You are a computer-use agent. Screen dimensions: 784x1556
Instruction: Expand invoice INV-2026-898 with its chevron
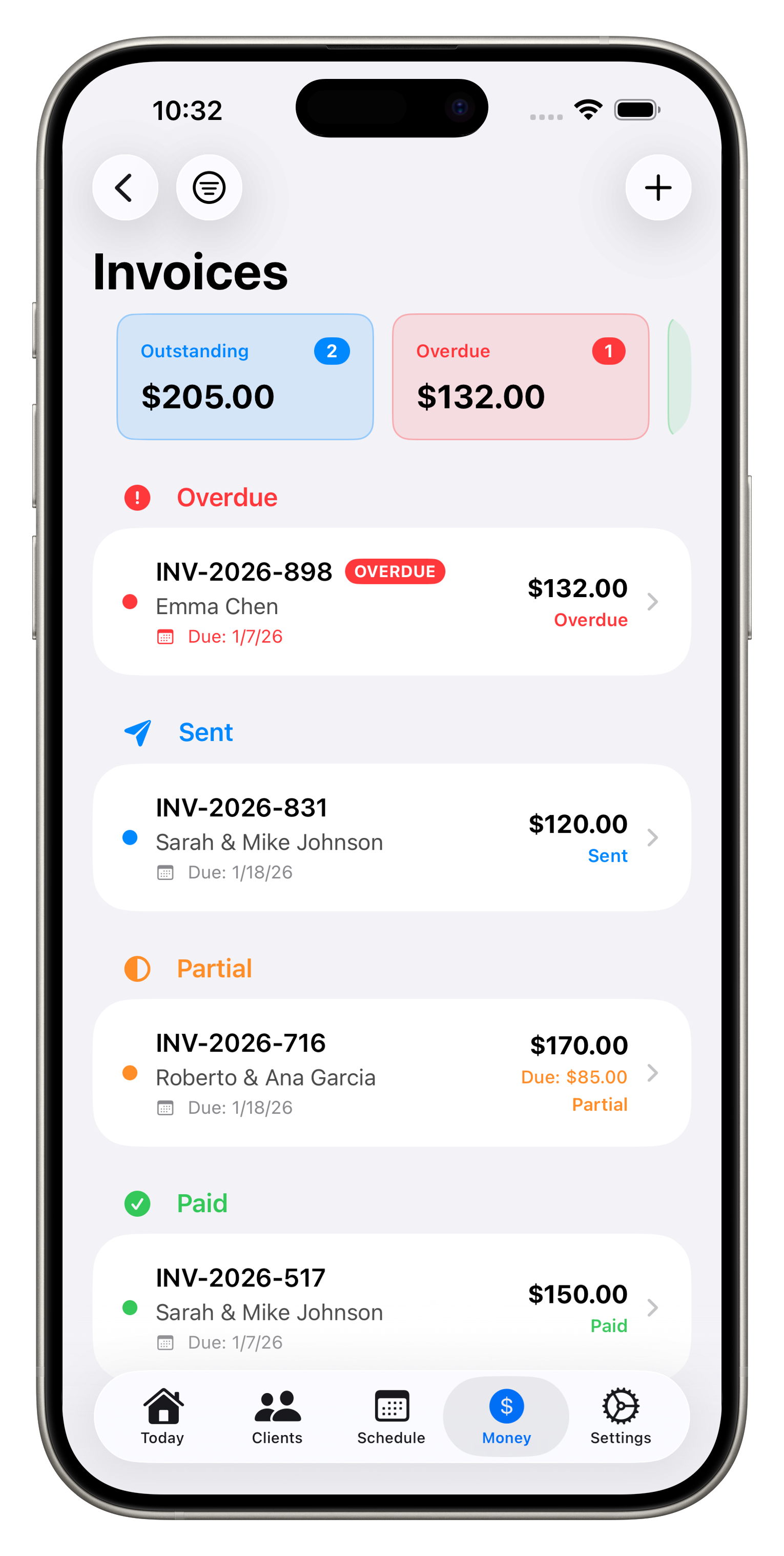(653, 602)
